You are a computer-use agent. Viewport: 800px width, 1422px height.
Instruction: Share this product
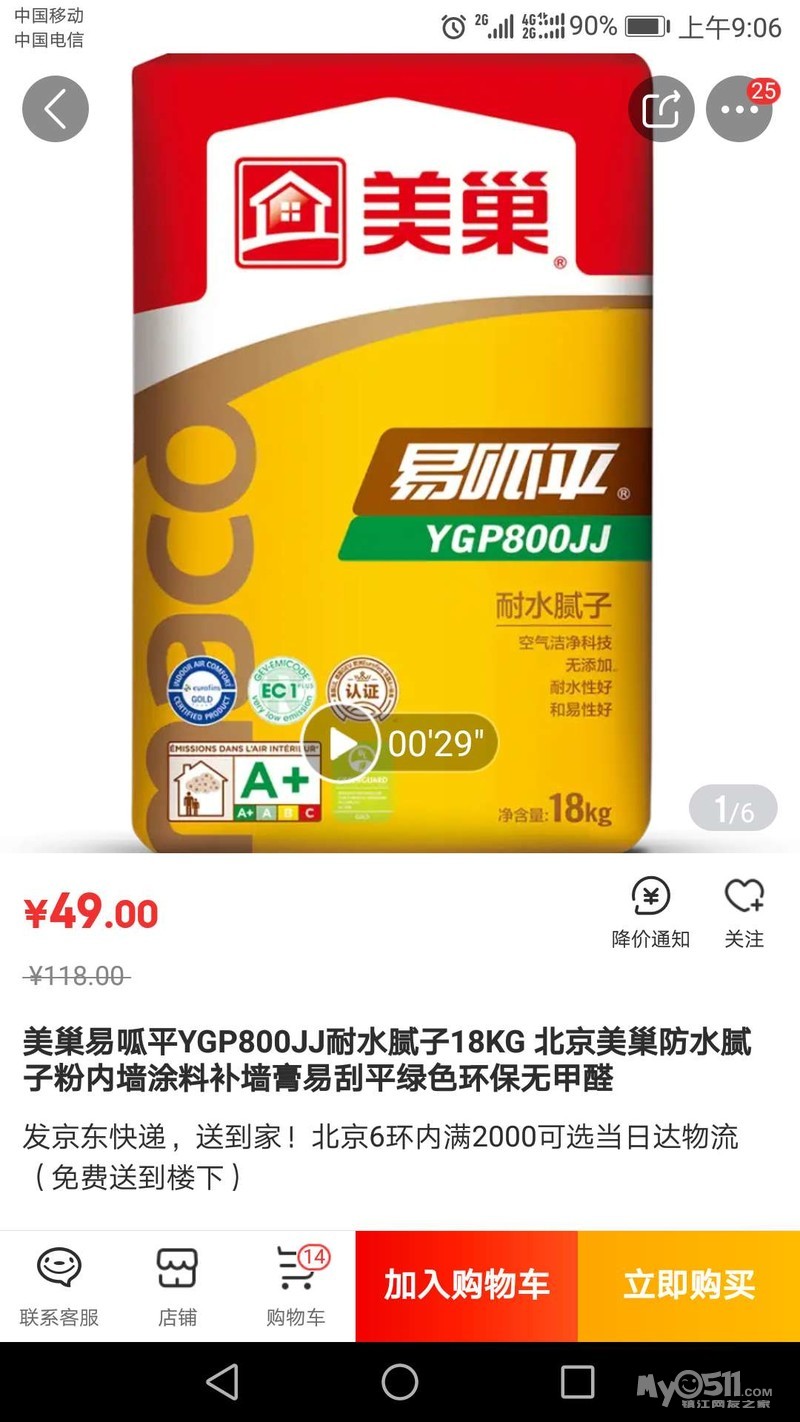click(661, 108)
